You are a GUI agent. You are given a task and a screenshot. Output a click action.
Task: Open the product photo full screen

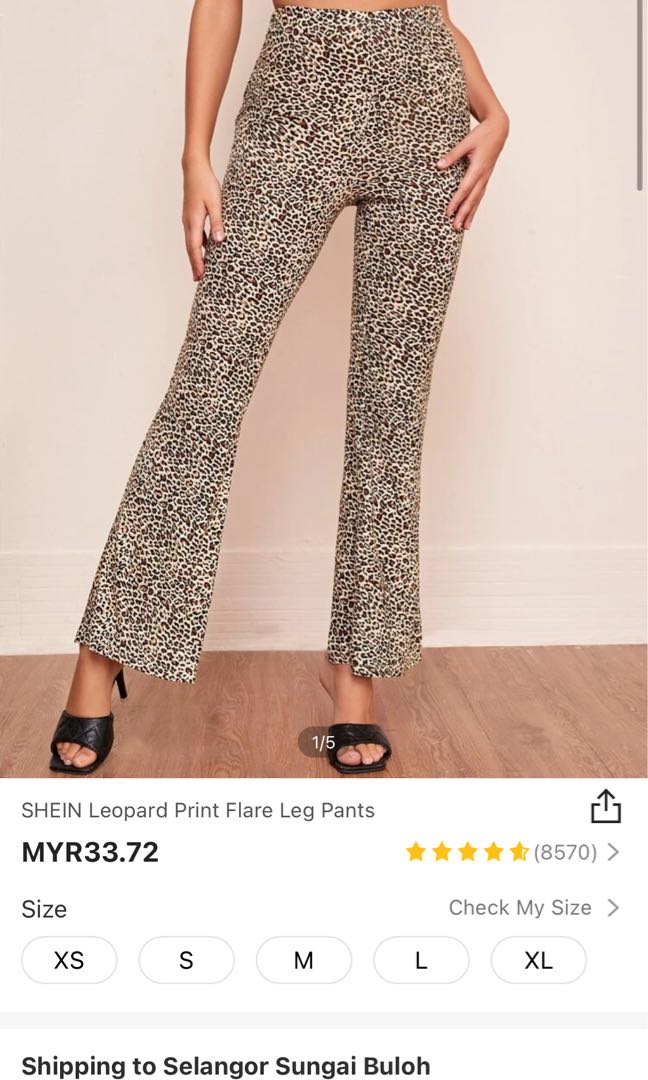pyautogui.click(x=324, y=388)
